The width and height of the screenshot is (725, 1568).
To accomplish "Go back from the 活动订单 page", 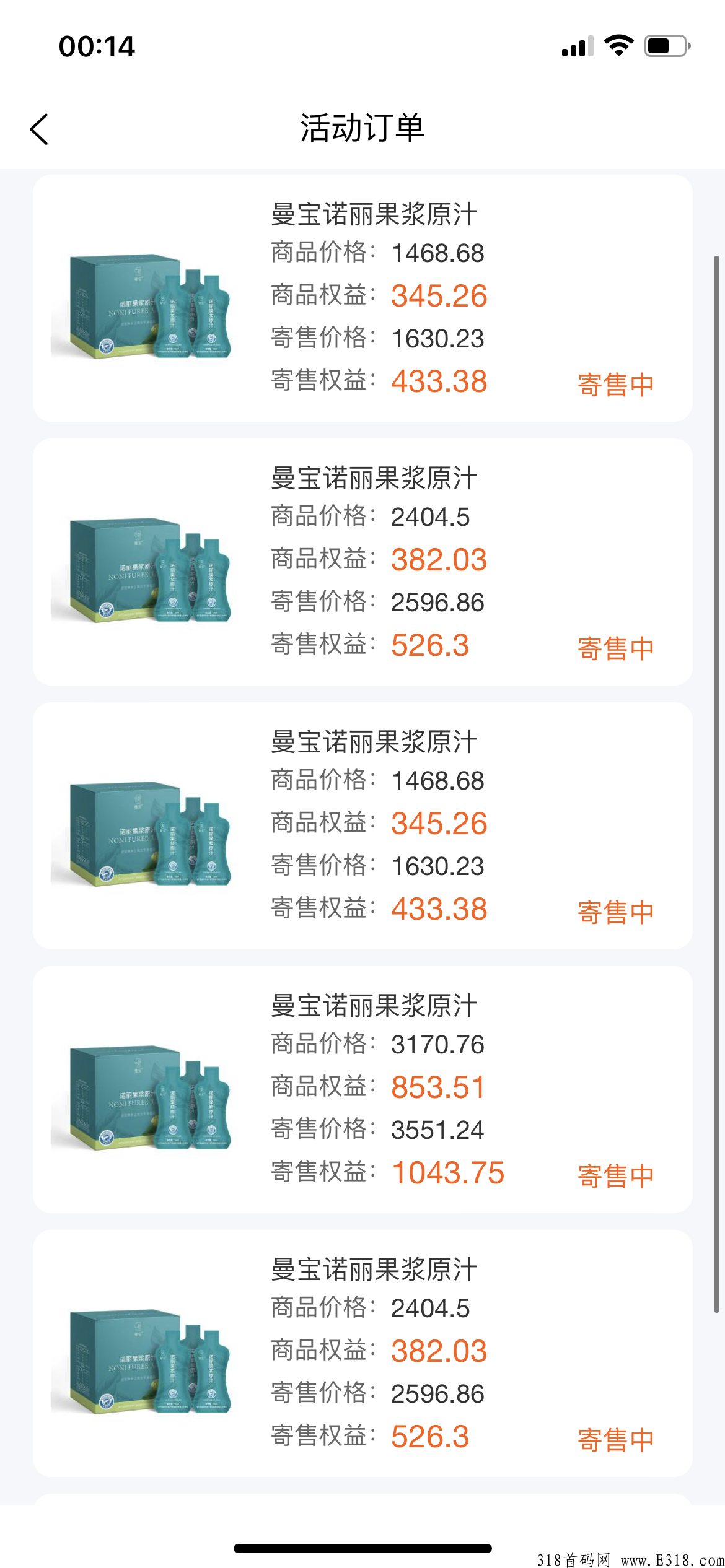I will 39,129.
